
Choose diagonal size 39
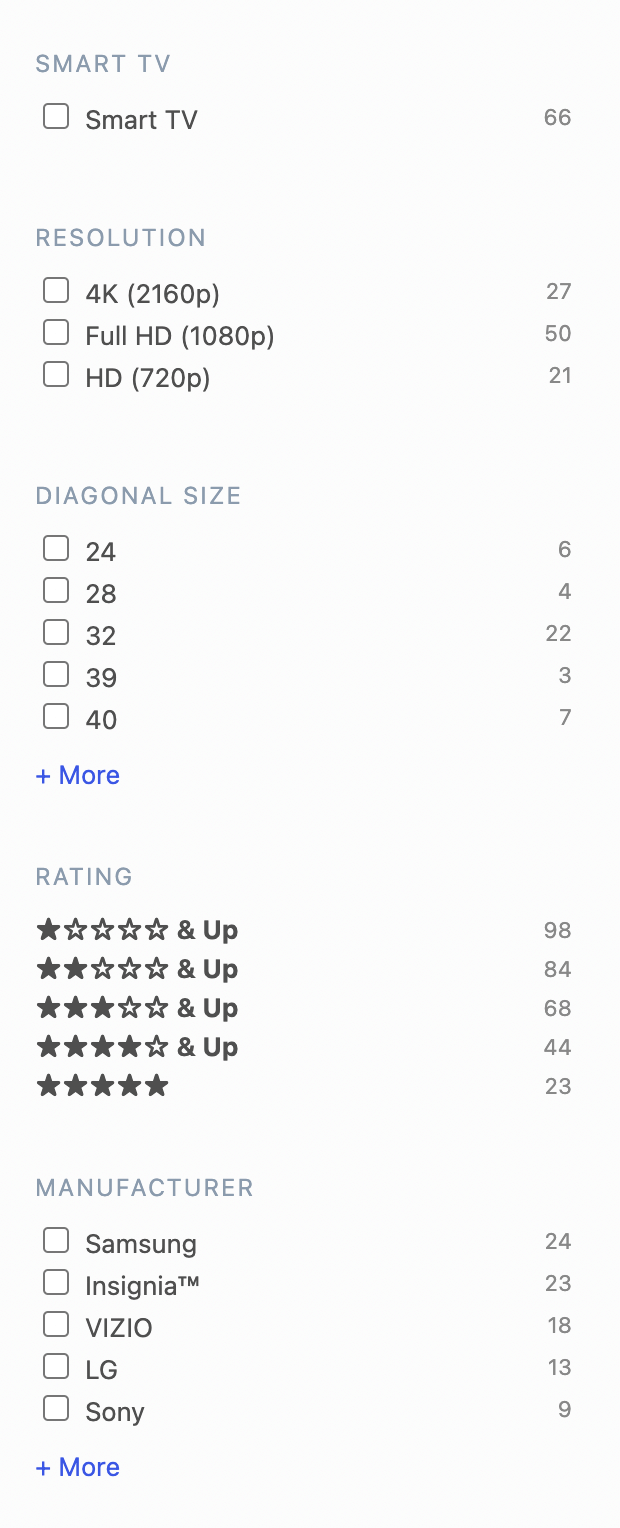(x=56, y=675)
